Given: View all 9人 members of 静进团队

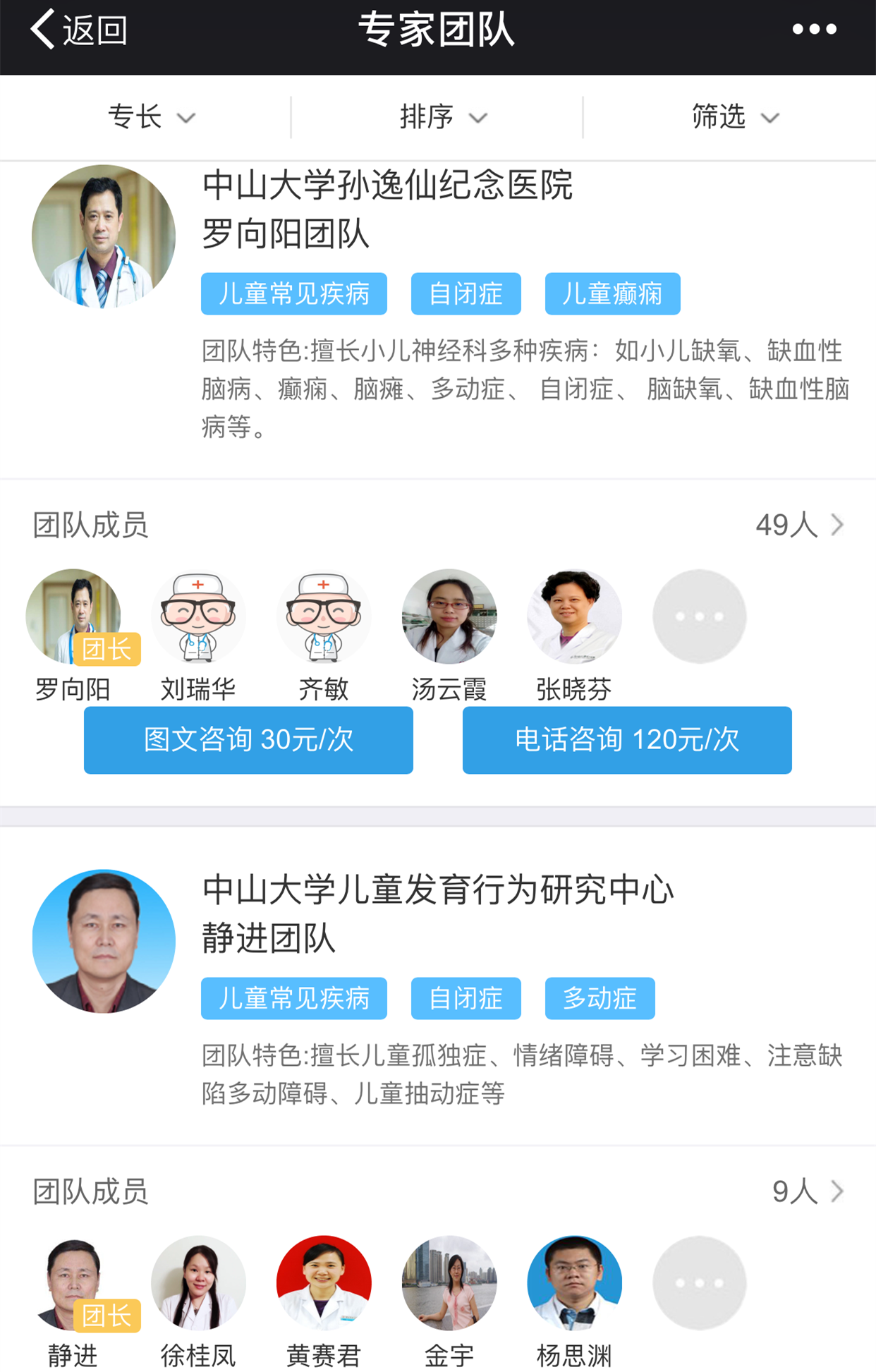Looking at the screenshot, I should tap(807, 1191).
